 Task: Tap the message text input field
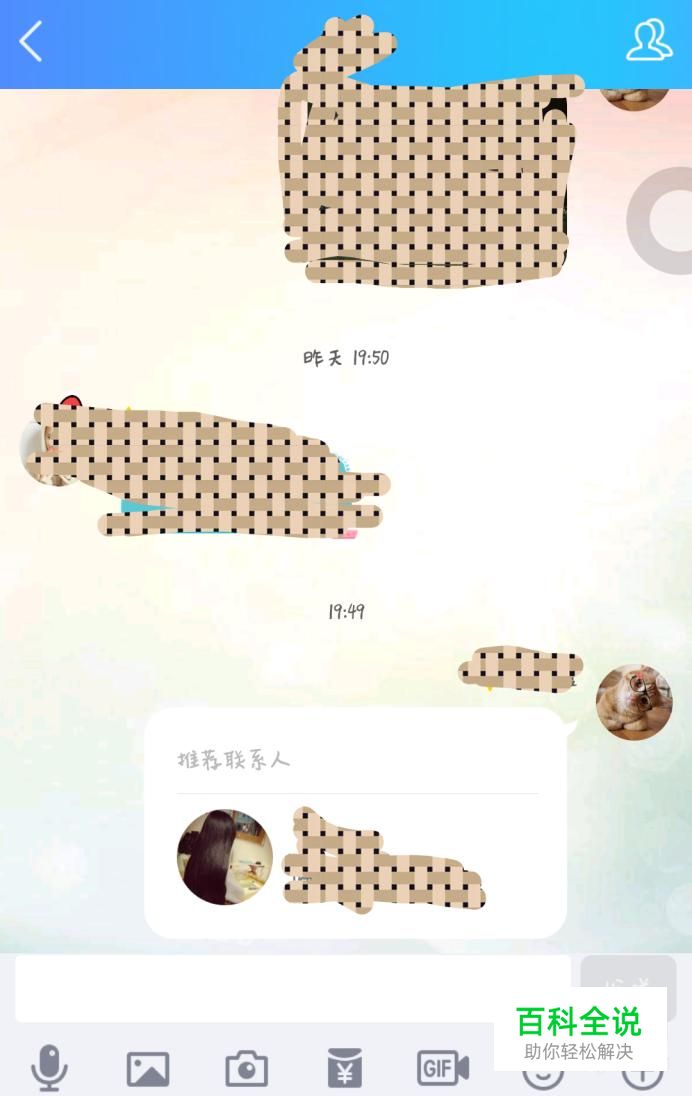pyautogui.click(x=292, y=987)
